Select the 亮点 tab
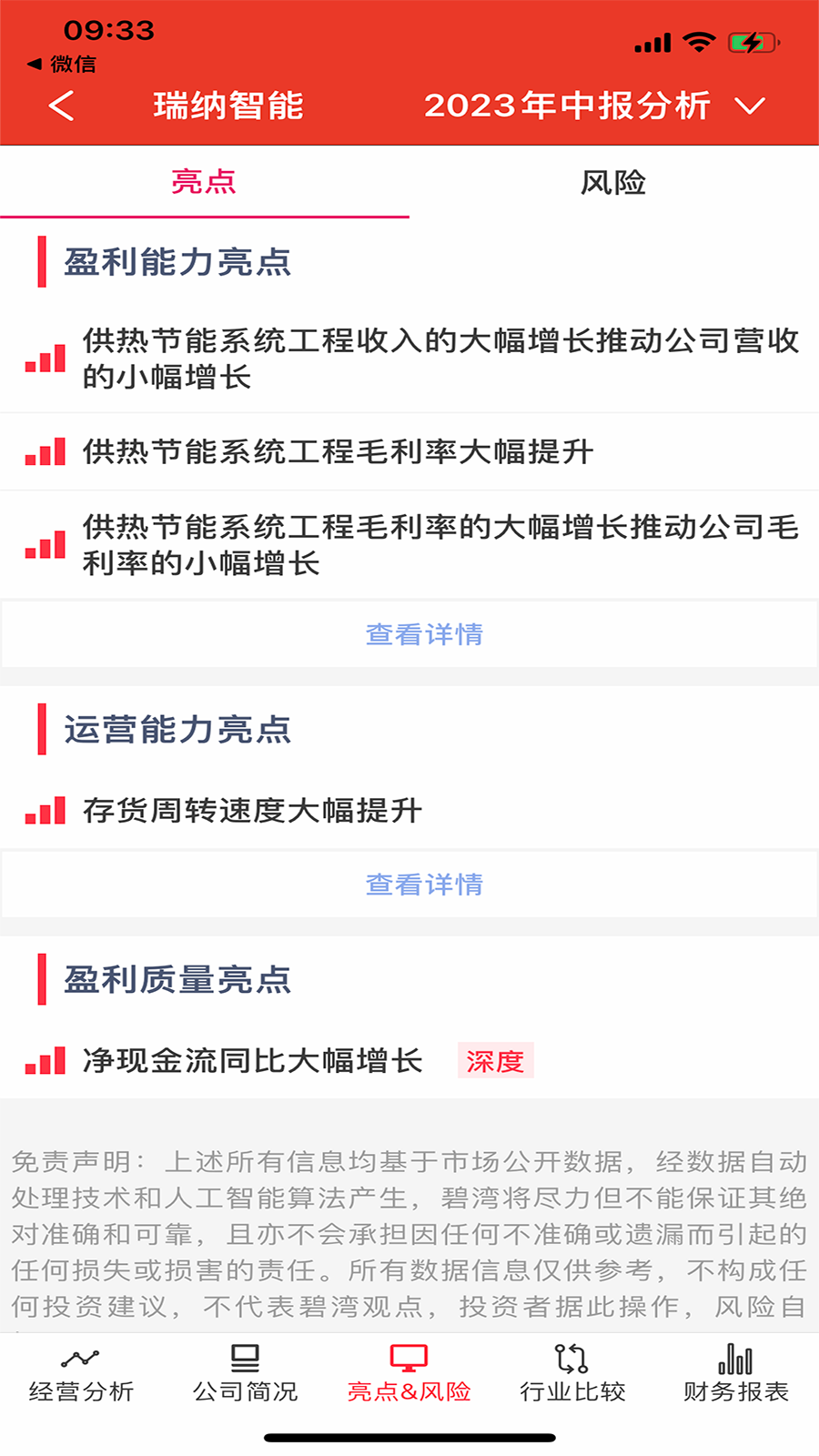The height and width of the screenshot is (1456, 819). point(204,182)
